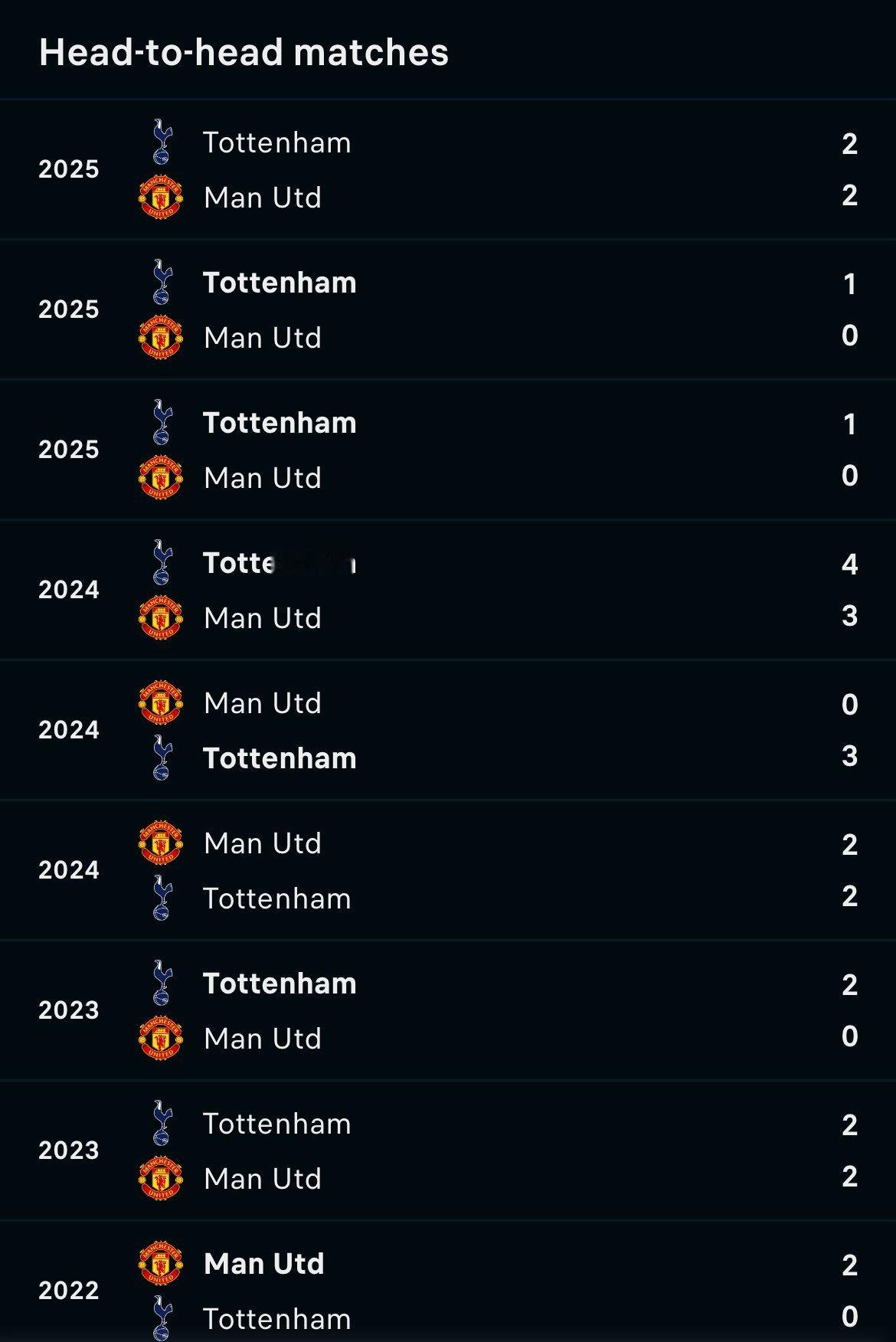Click the Tottenham badge in the 2-2 2024 fixture

point(161,898)
